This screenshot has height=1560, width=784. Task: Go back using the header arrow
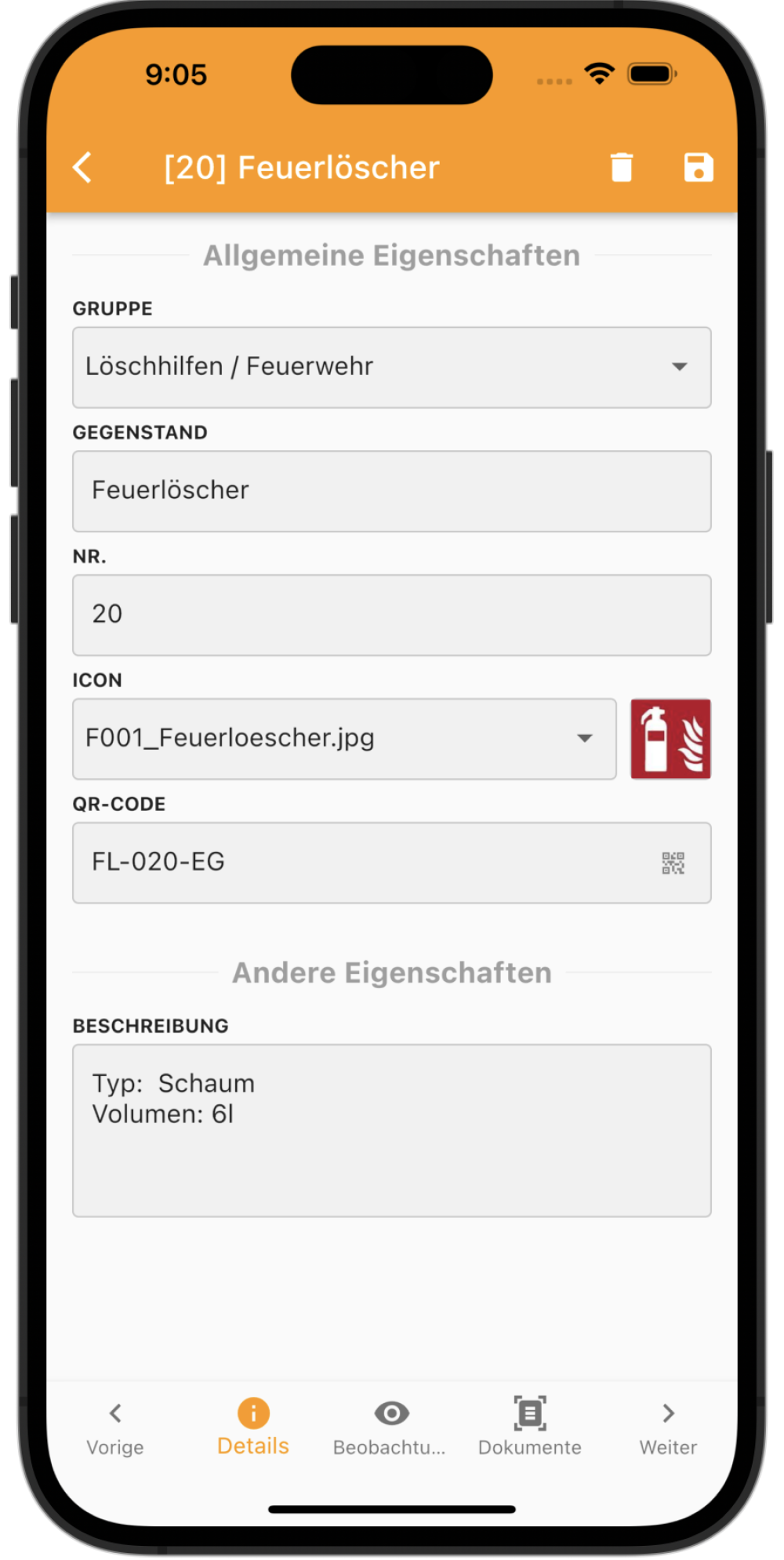(x=83, y=167)
